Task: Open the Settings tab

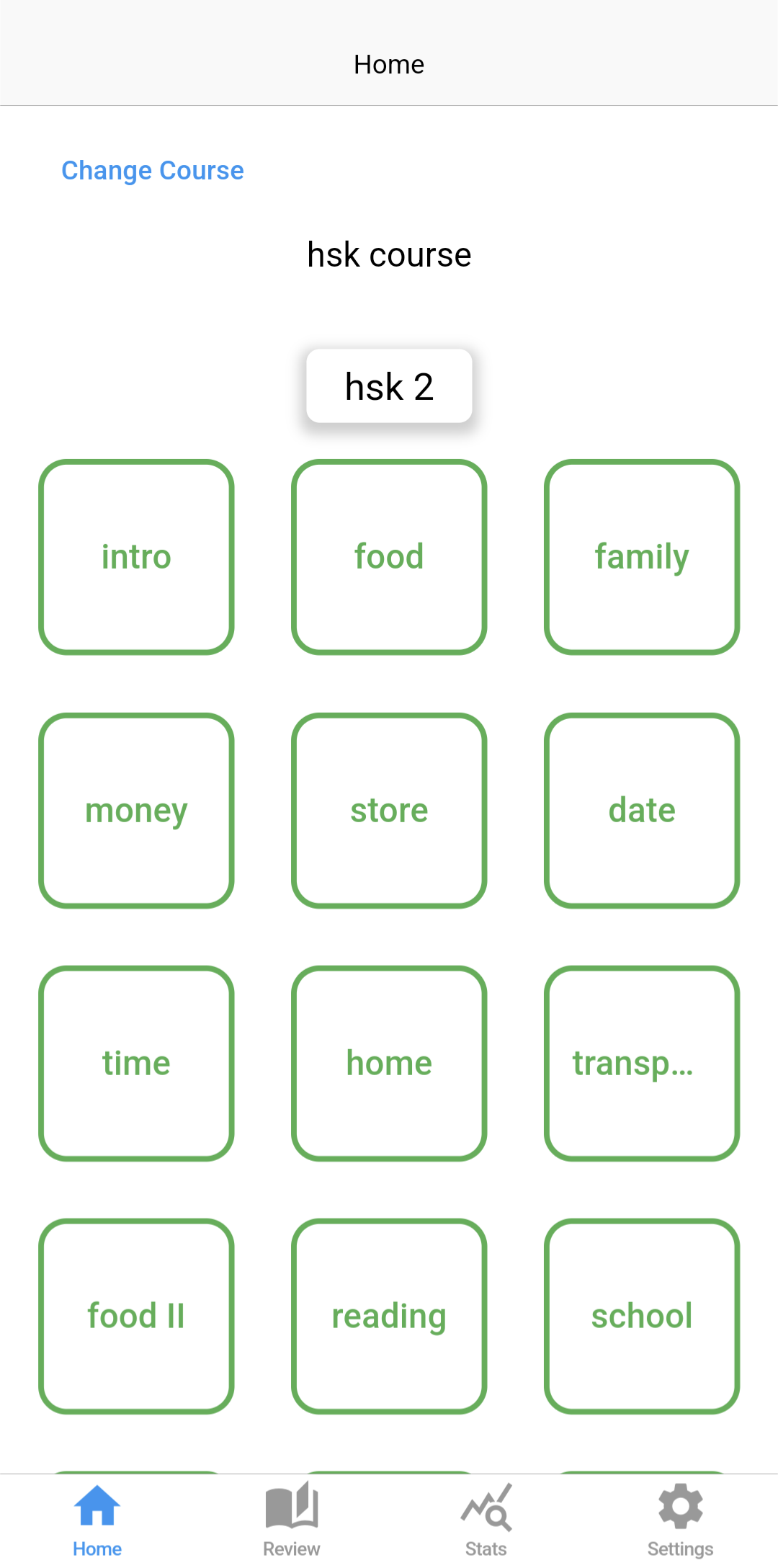Action: coord(681,1520)
